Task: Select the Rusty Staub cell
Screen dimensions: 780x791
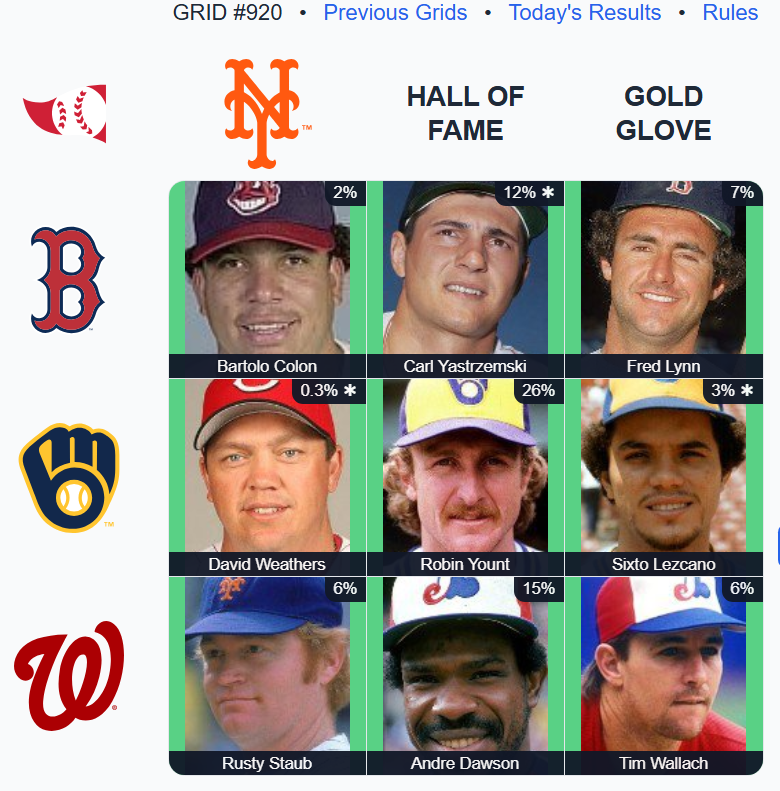Action: pyautogui.click(x=267, y=674)
